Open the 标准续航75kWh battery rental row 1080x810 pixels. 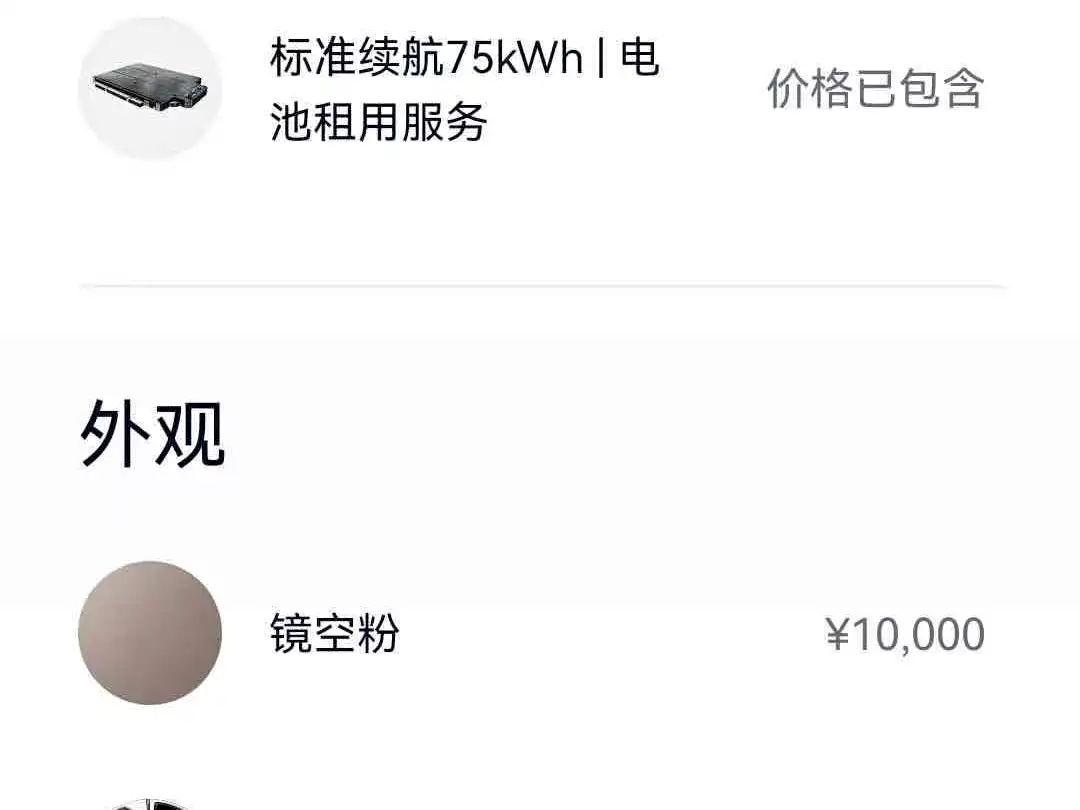tap(464, 91)
